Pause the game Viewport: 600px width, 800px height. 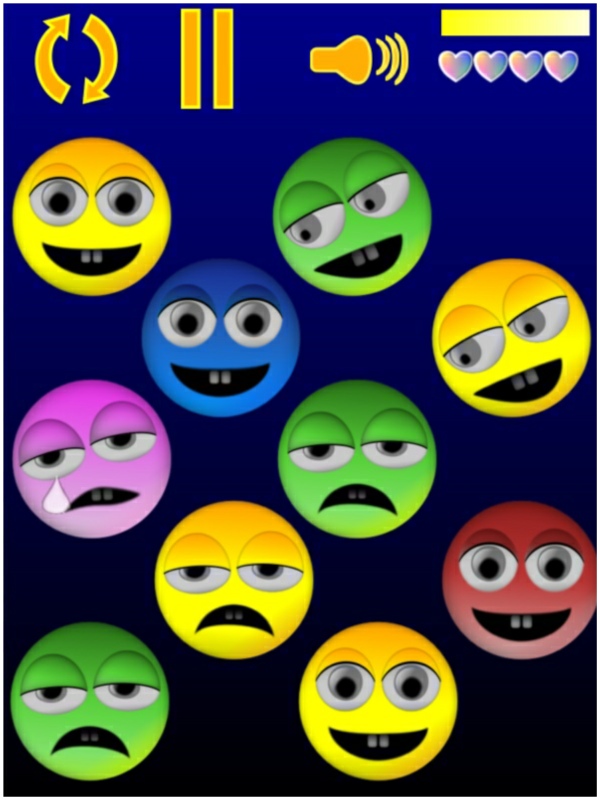[207, 59]
